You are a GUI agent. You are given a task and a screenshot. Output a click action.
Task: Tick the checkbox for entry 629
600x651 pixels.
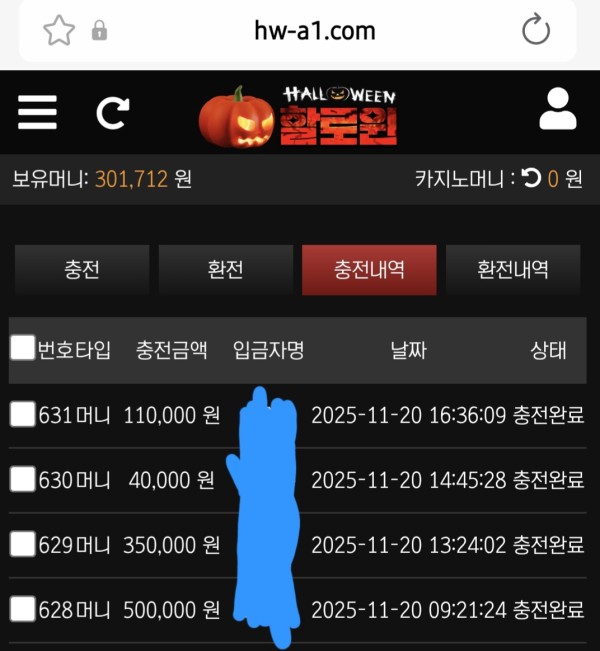[x=22, y=544]
